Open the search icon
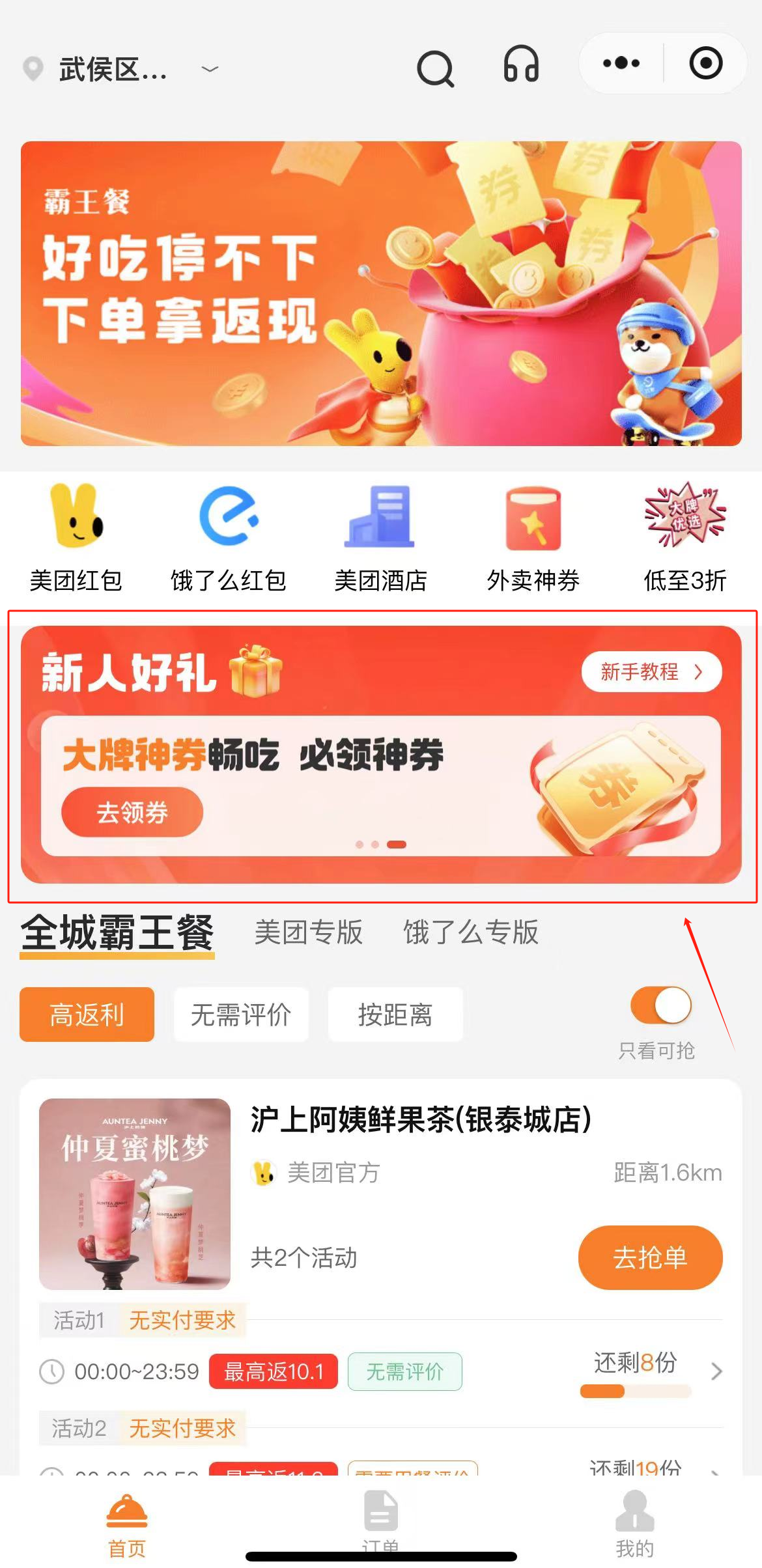Image resolution: width=762 pixels, height=1568 pixels. pos(435,68)
